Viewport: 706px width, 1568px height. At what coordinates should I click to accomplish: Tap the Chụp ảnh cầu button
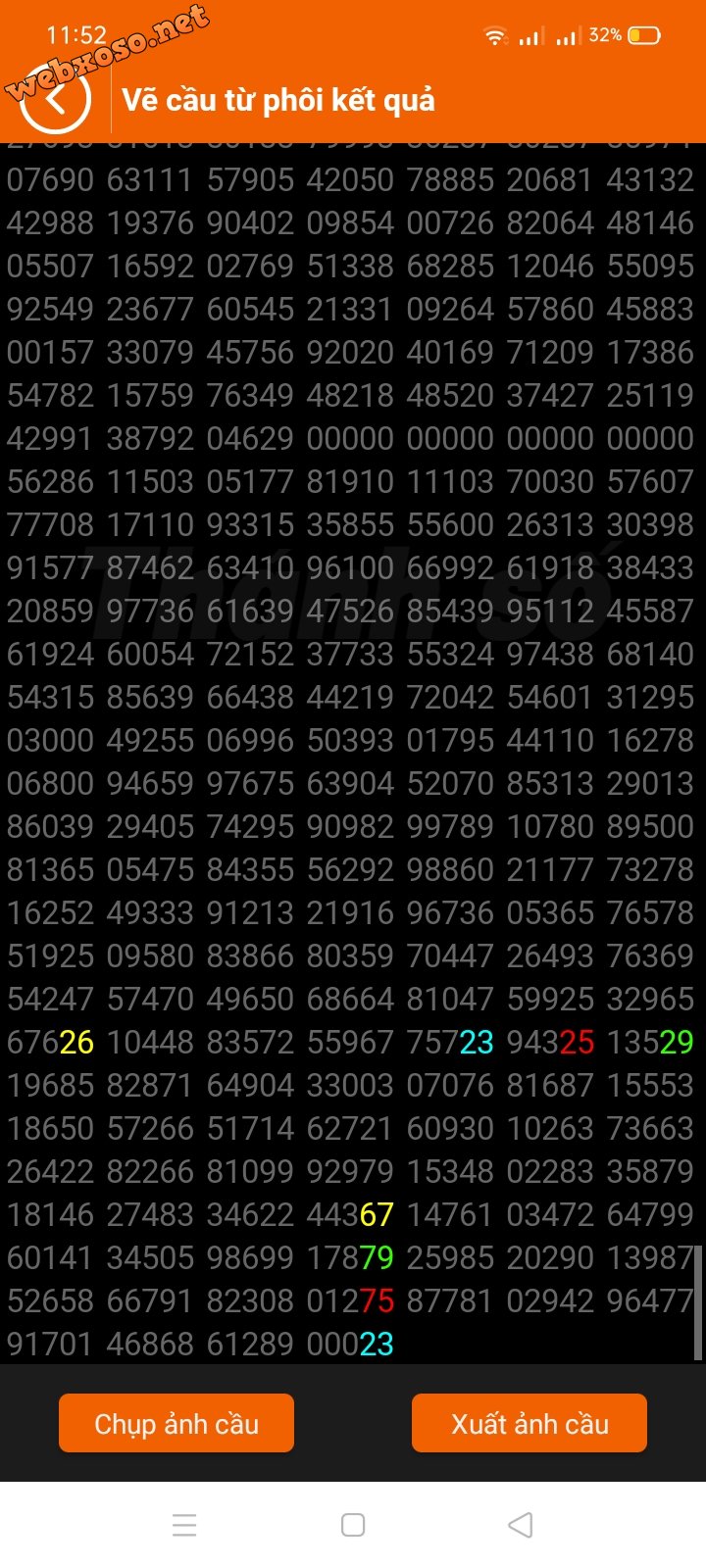176,1423
